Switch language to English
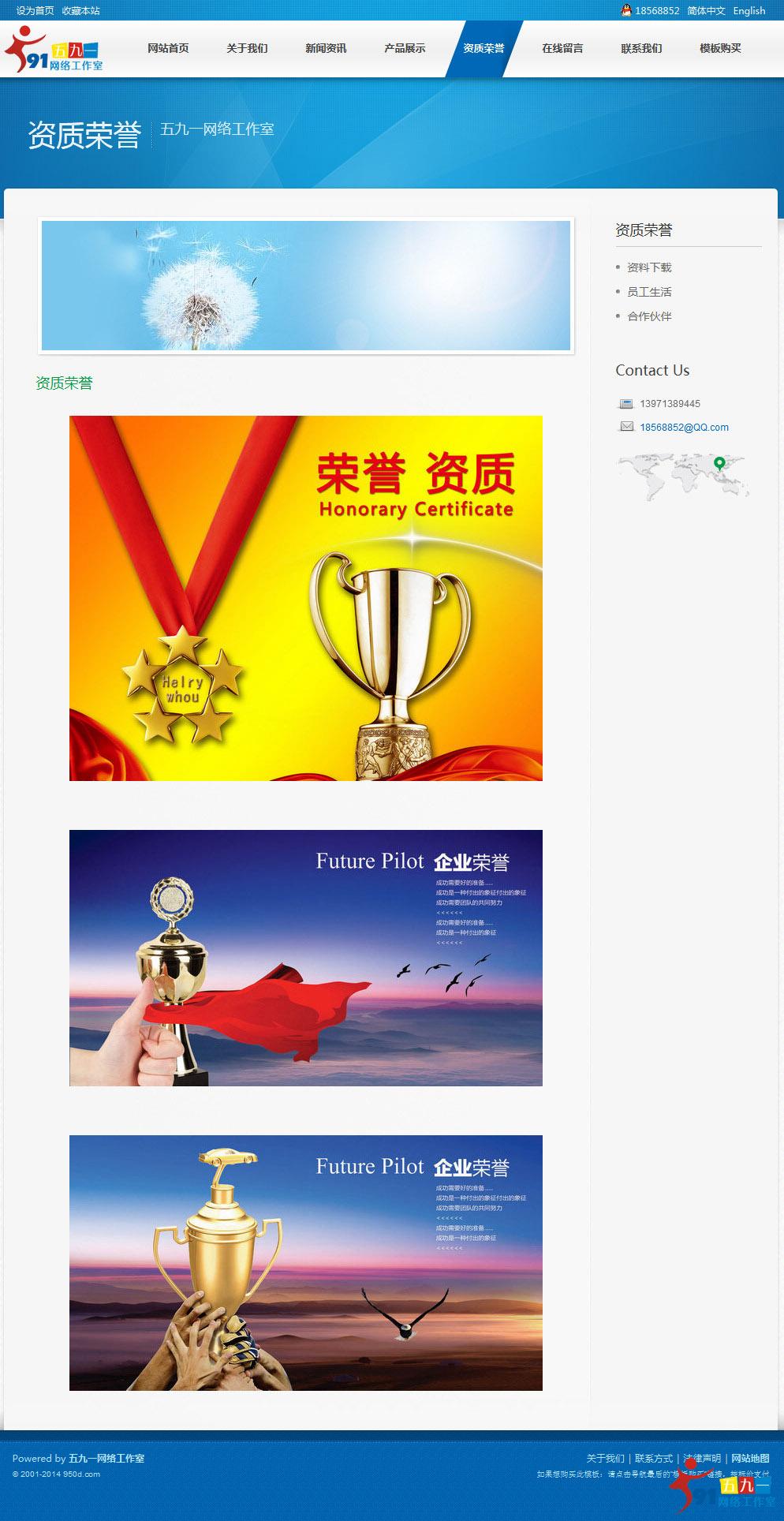 749,11
